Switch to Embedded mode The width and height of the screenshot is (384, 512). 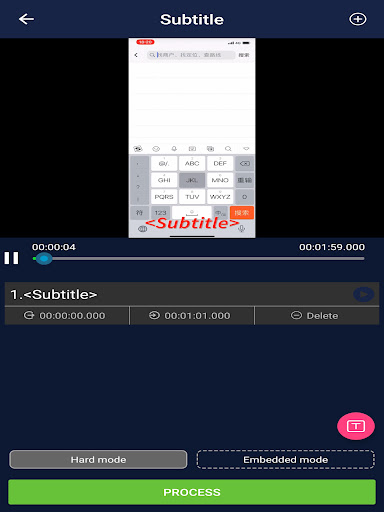pyautogui.click(x=286, y=460)
